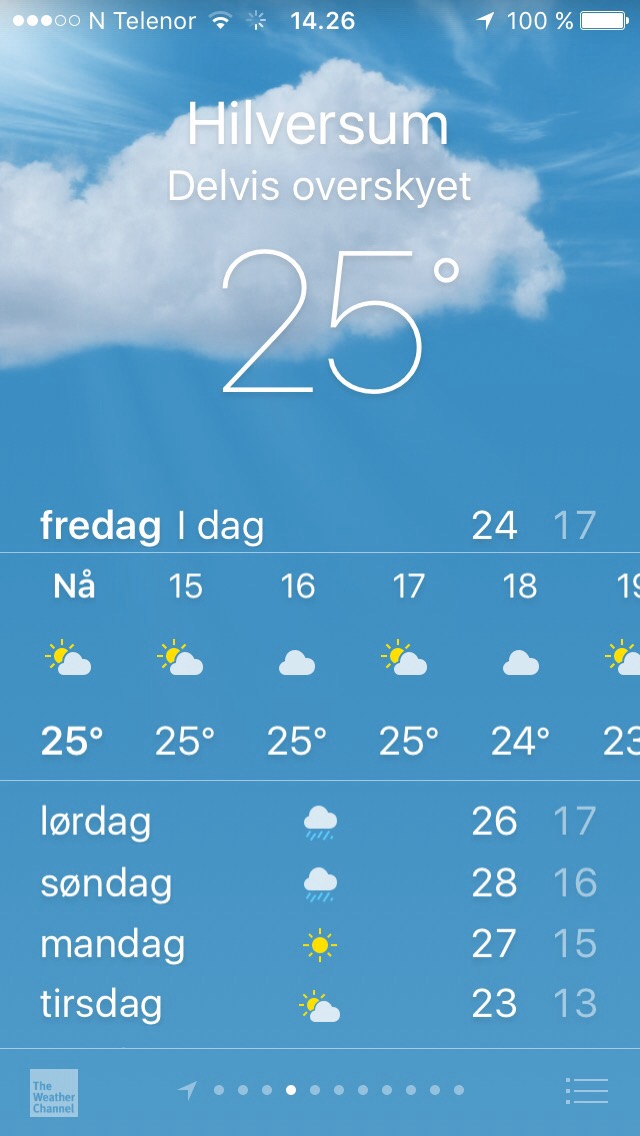Open the city list icon
The width and height of the screenshot is (640, 1136).
point(586,1090)
